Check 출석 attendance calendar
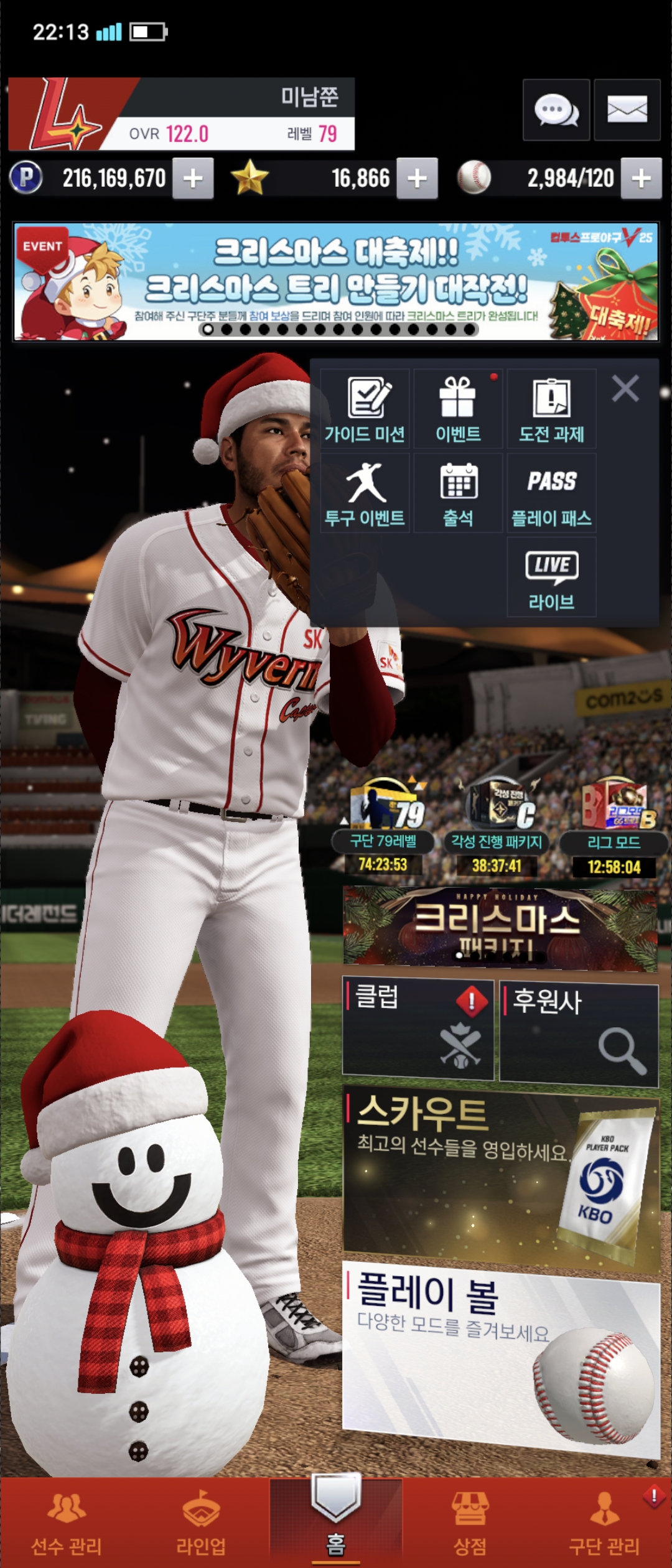 pos(458,493)
